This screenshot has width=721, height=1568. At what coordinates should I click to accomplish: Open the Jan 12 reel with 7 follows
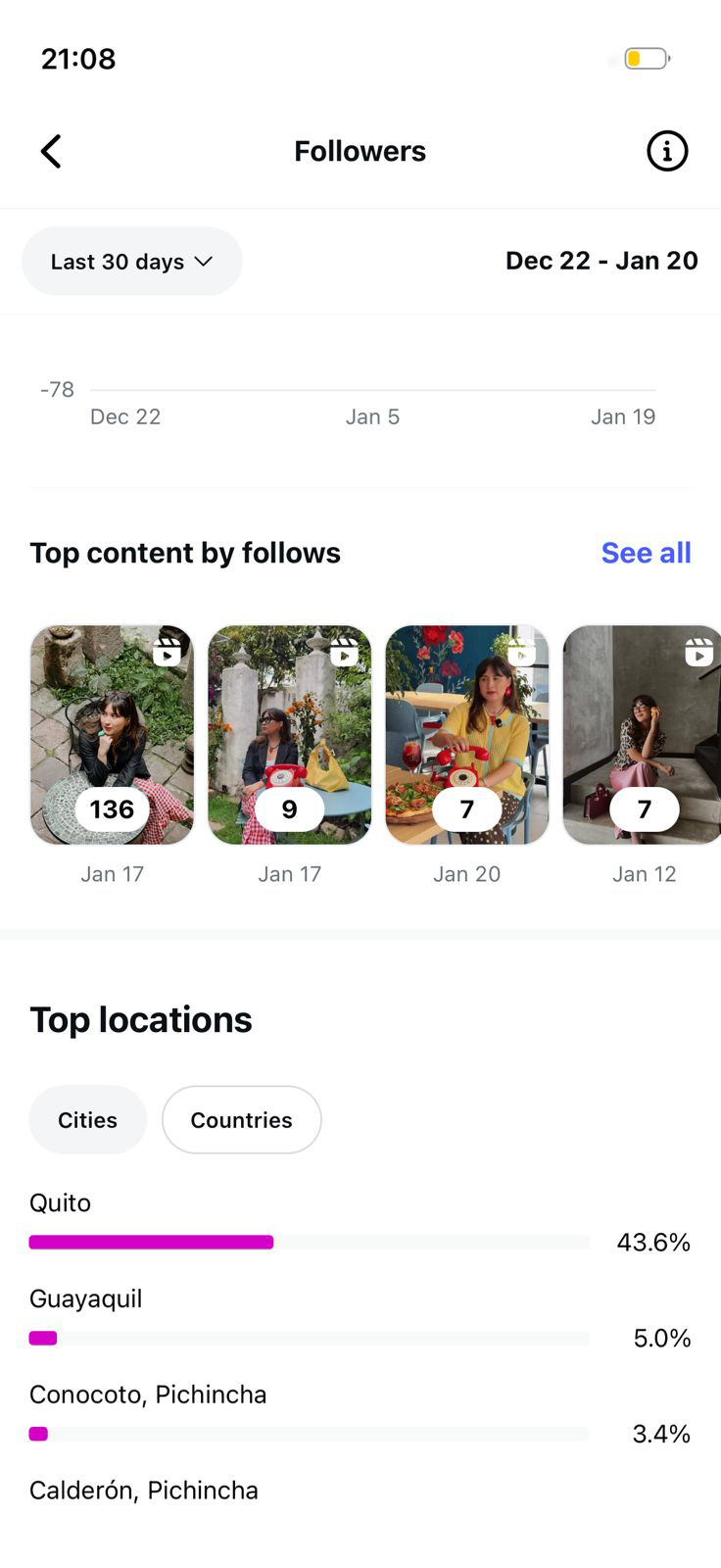[x=642, y=735]
